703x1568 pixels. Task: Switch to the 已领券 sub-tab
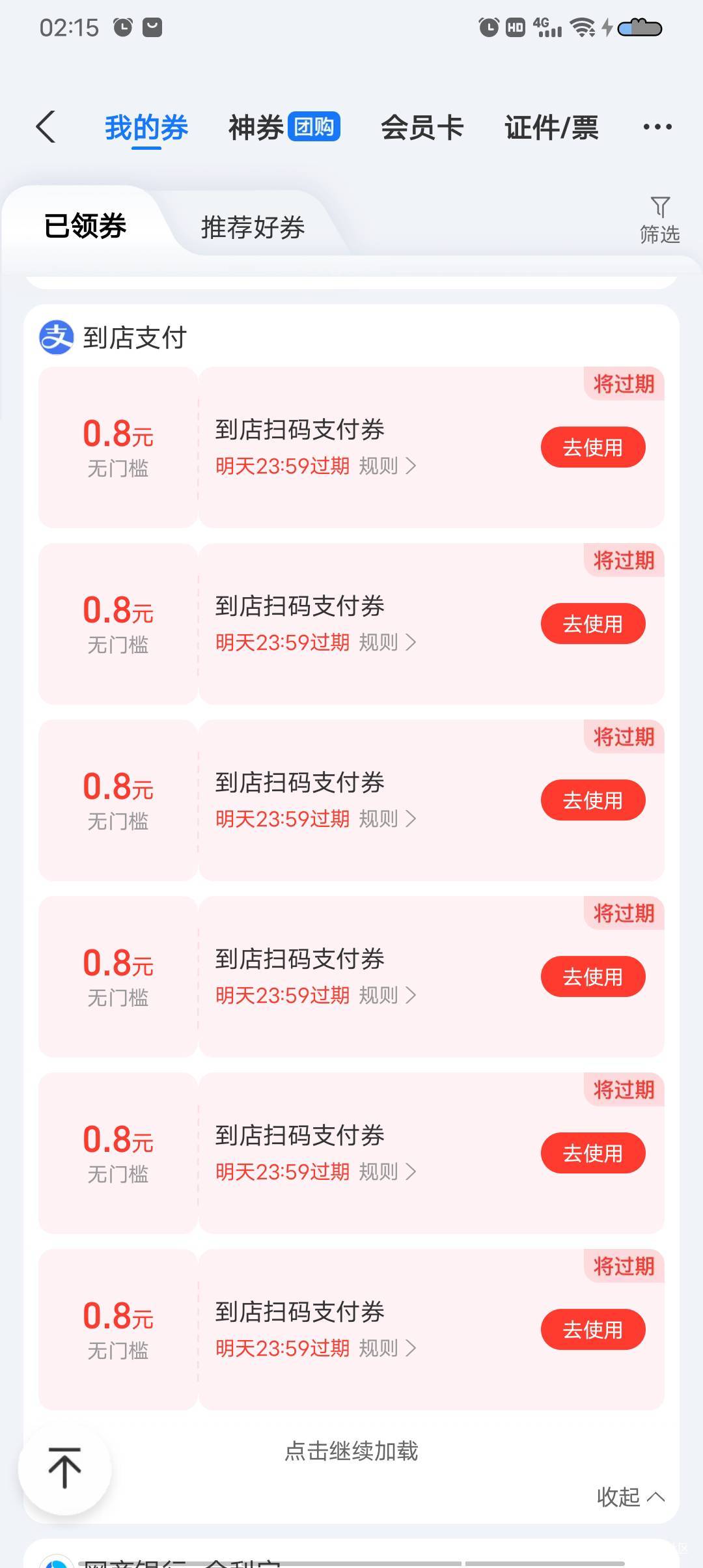click(85, 226)
